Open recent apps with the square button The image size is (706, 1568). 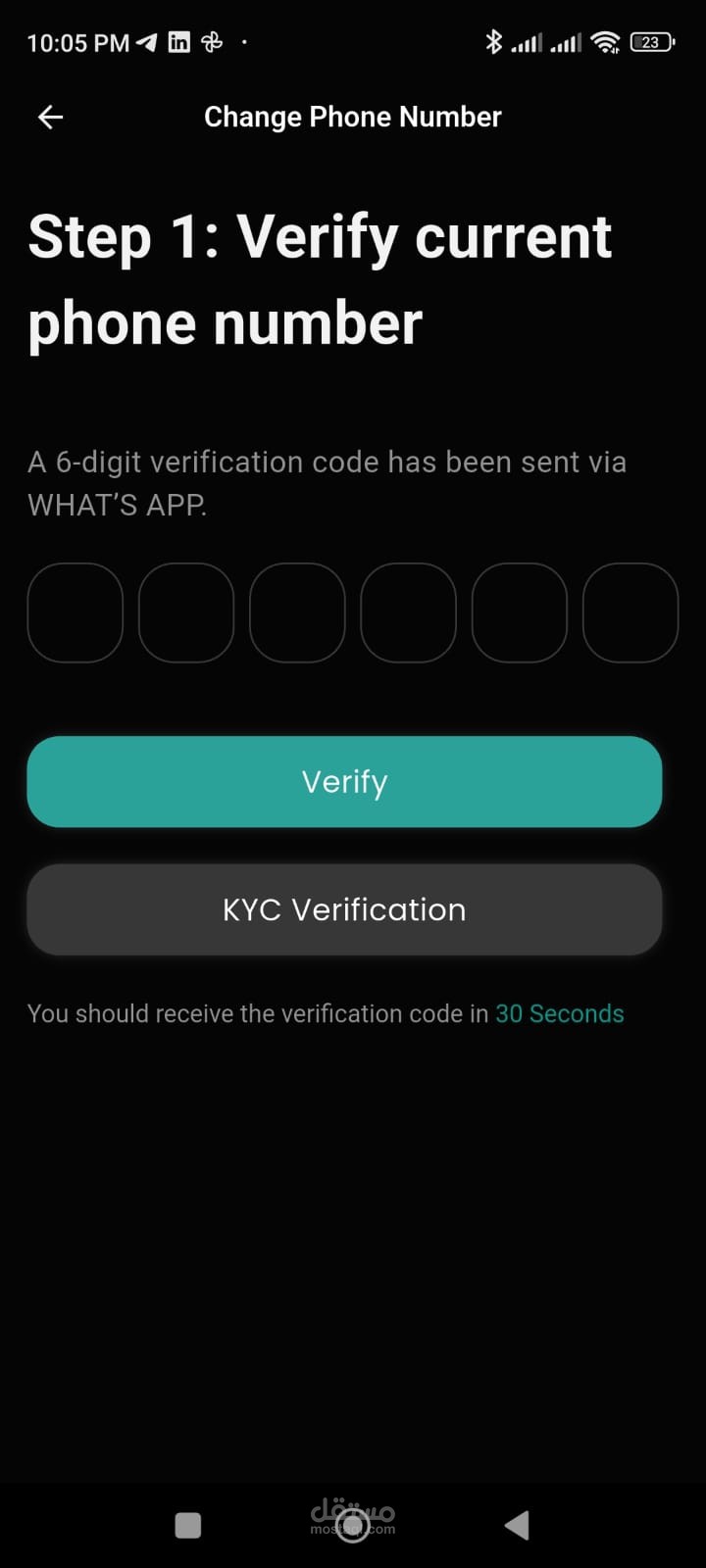point(187,1525)
